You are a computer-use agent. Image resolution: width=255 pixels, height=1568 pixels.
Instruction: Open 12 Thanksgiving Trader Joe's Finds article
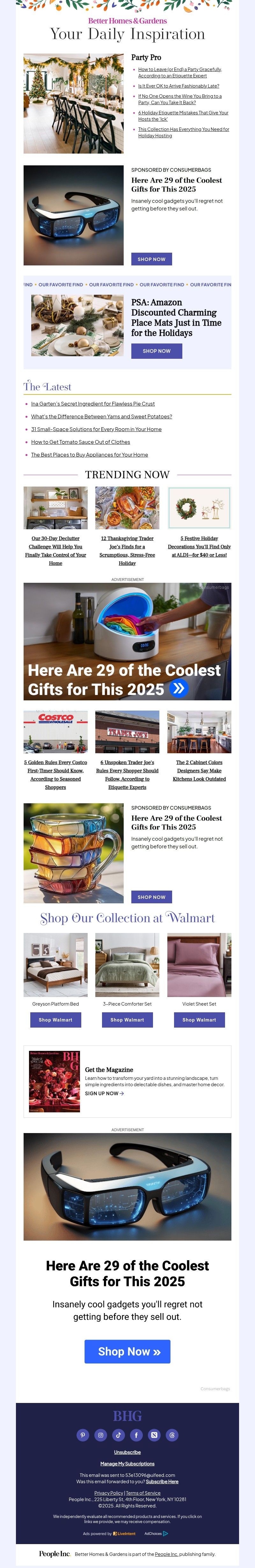(x=127, y=550)
